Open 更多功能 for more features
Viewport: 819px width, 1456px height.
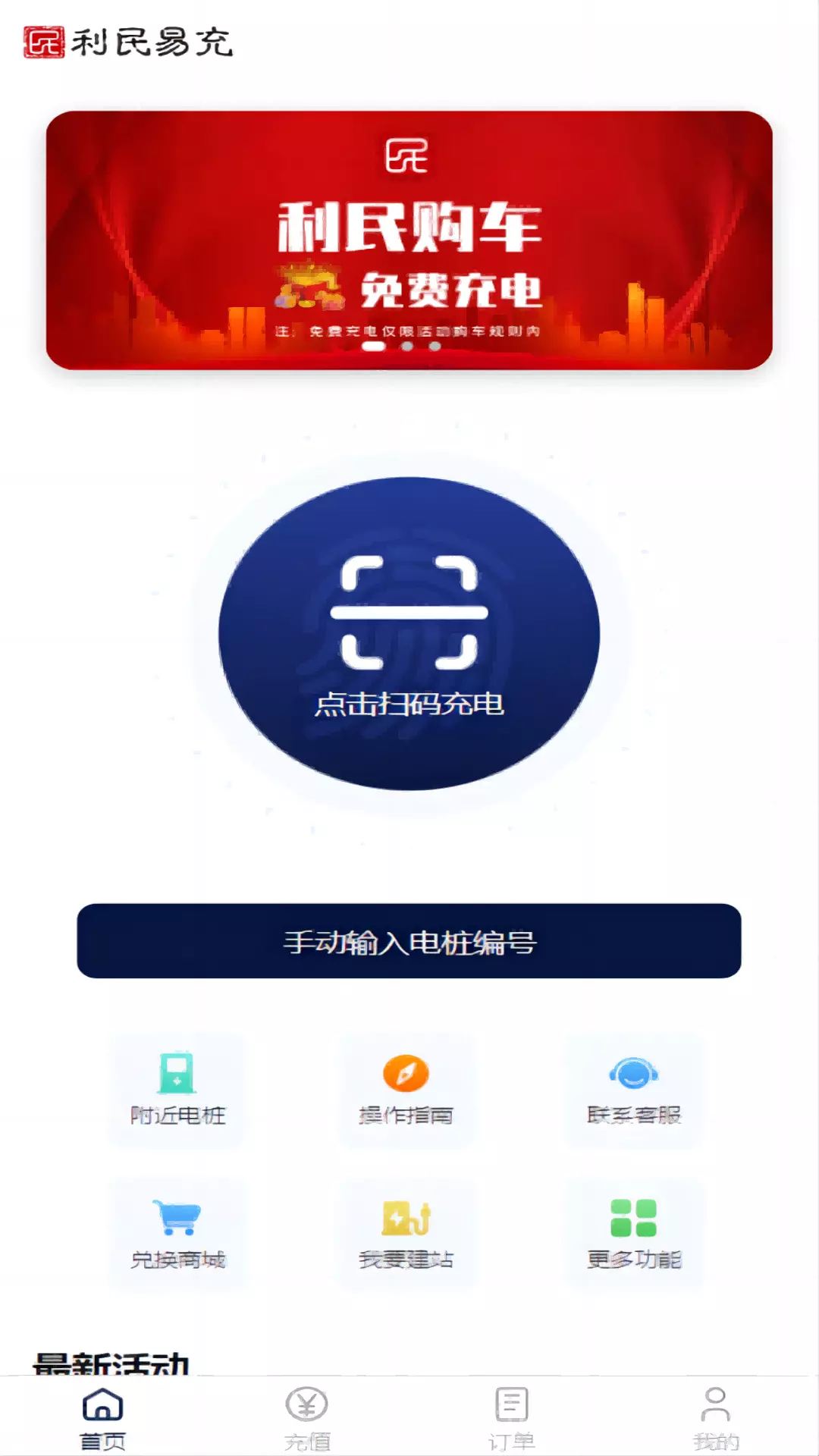[x=634, y=1234]
